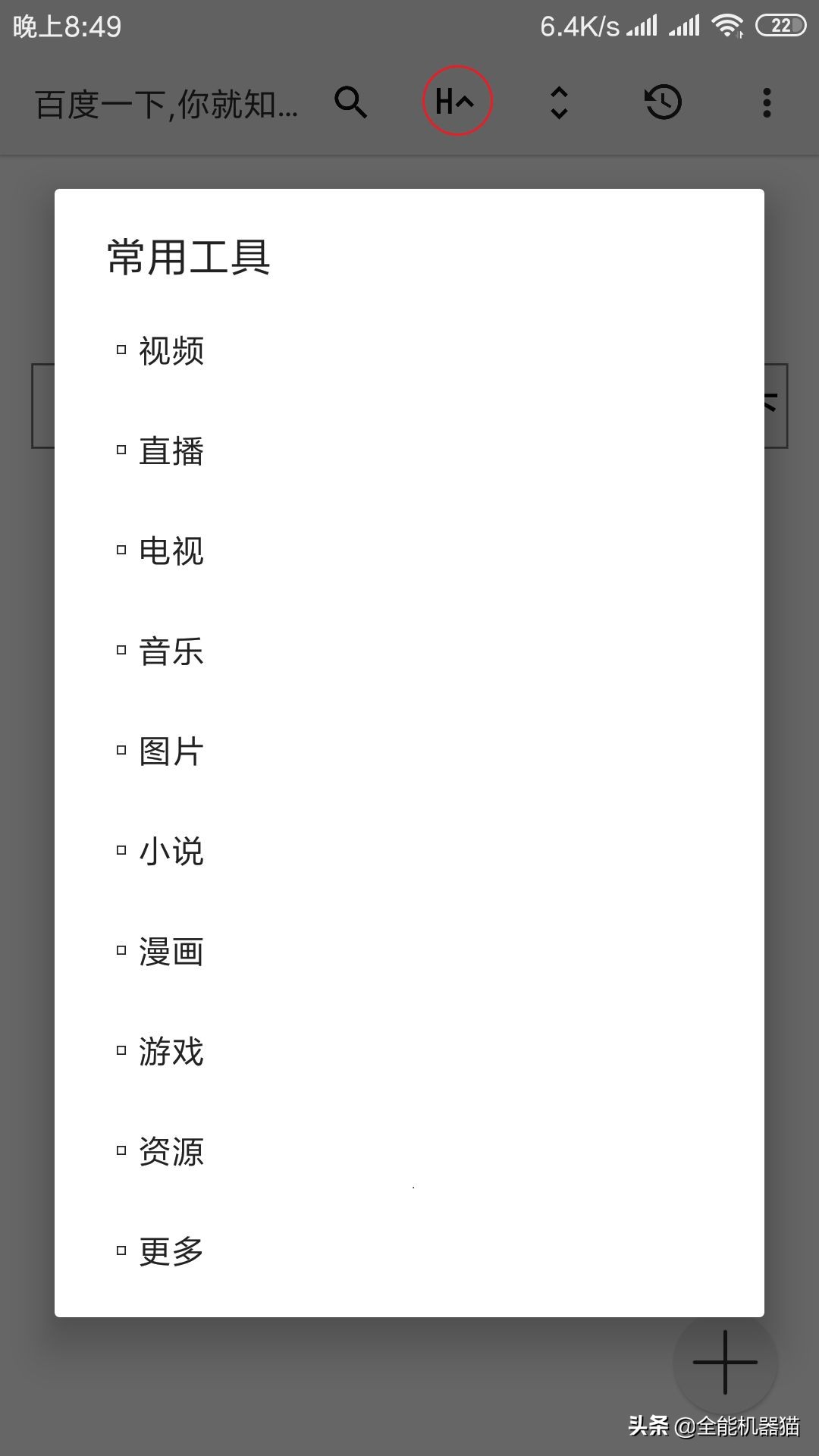The image size is (819, 1456).
Task: Select 漫画 from the tools list
Action: [x=170, y=949]
